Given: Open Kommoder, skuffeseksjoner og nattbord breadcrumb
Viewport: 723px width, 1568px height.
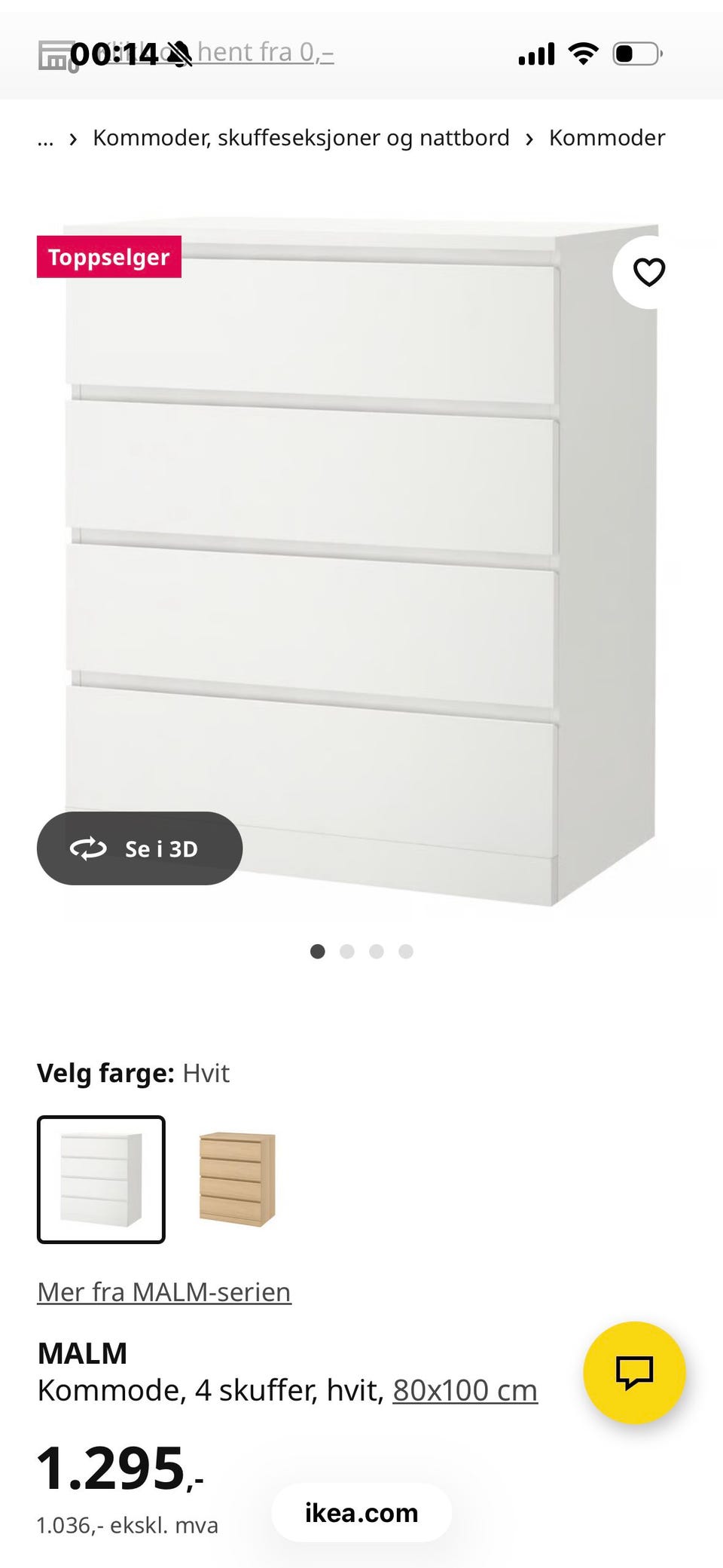Looking at the screenshot, I should (300, 138).
